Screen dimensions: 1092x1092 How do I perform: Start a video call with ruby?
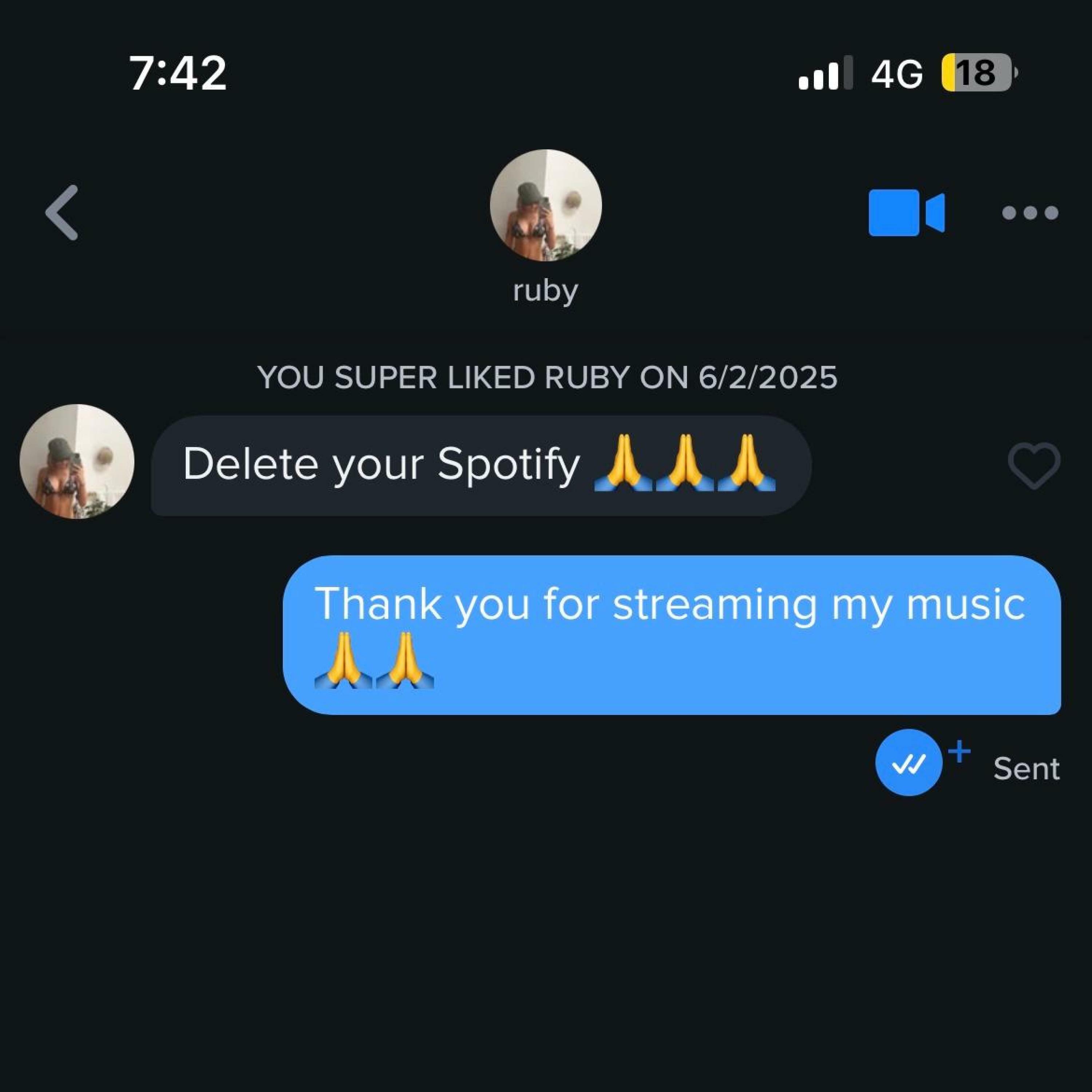(906, 213)
